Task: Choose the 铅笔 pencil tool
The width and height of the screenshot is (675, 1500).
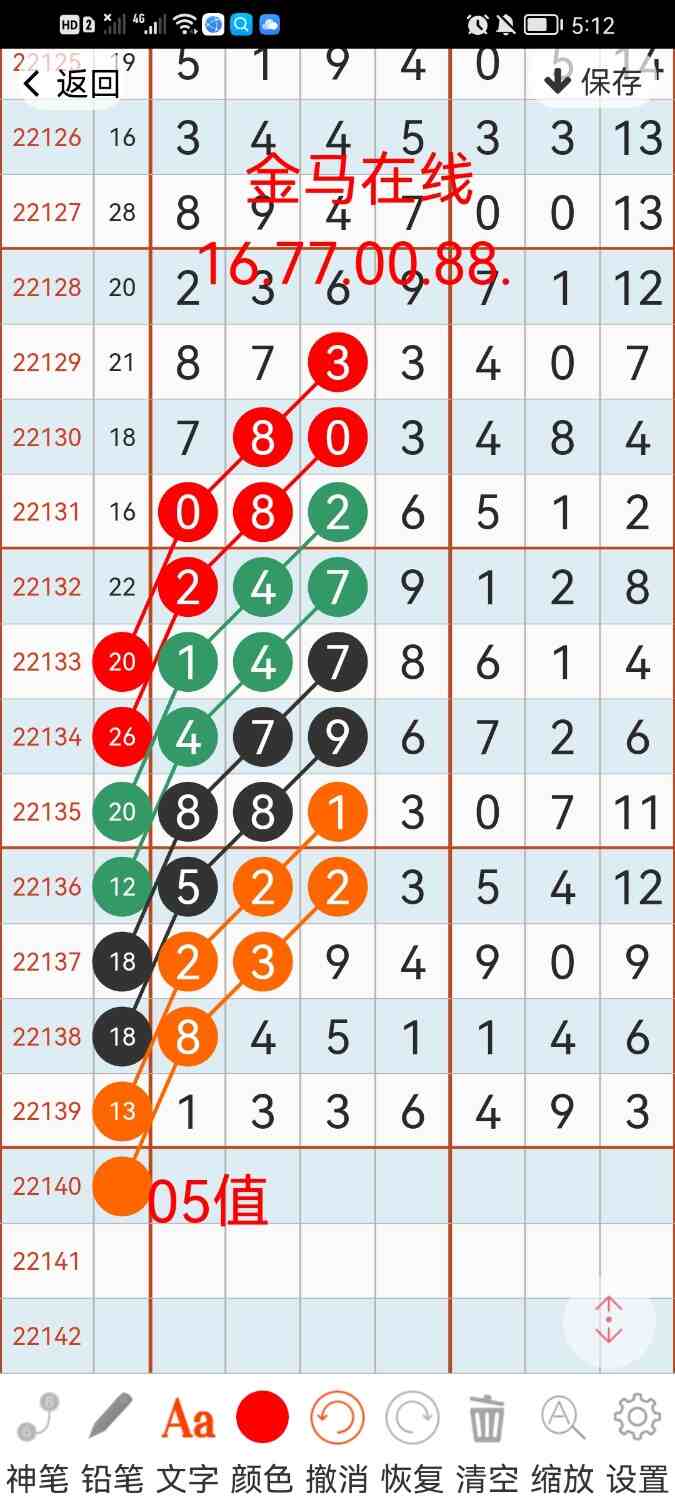Action: click(112, 1438)
